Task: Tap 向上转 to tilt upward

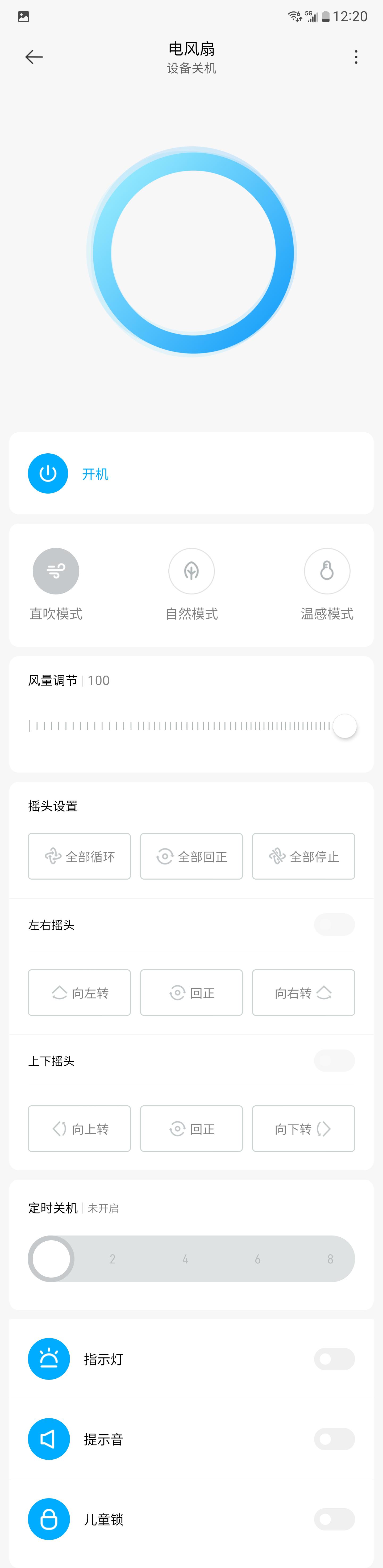Action: pos(80,1129)
